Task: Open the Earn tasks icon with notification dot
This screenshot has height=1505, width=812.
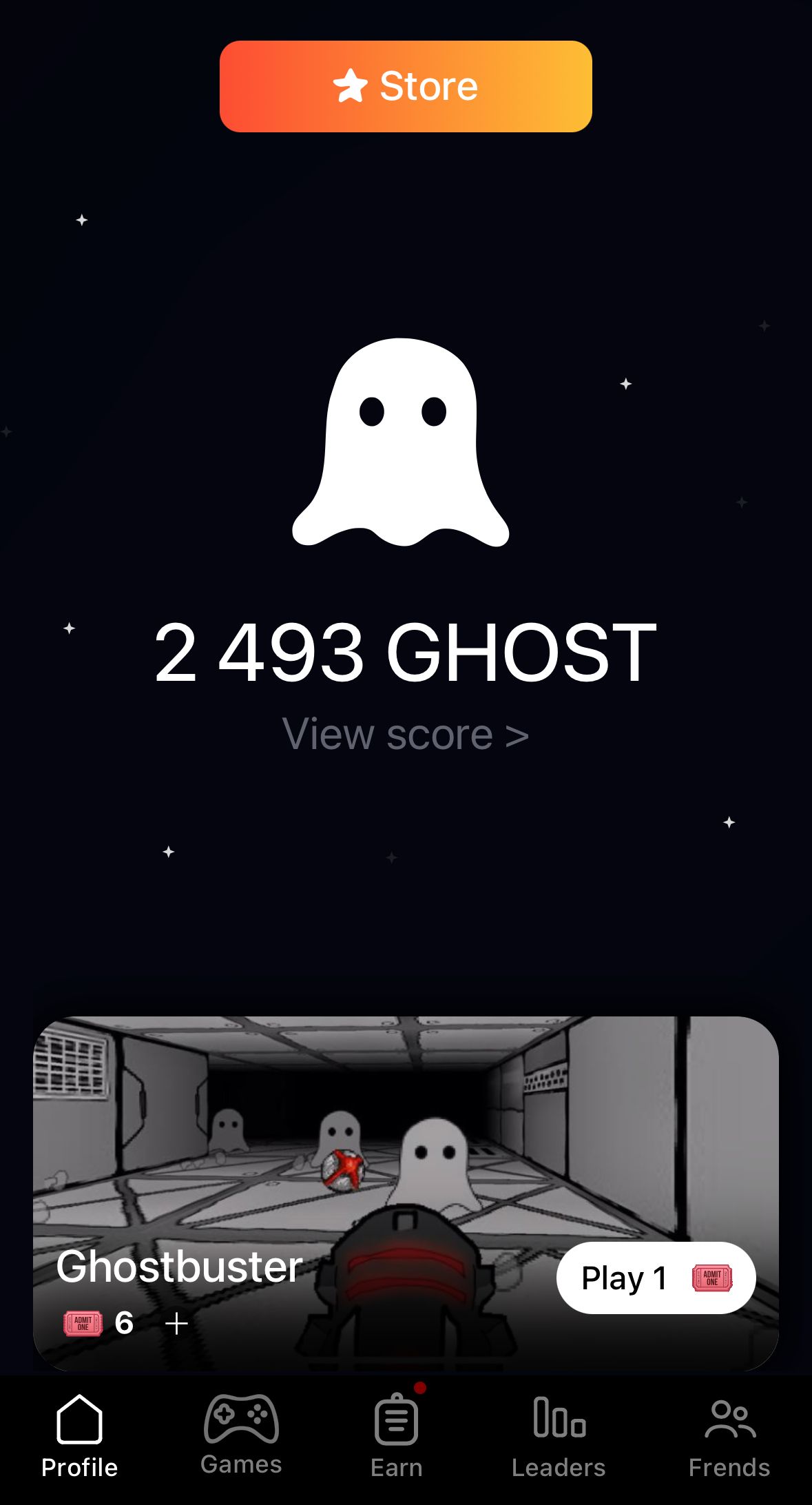Action: click(396, 1420)
